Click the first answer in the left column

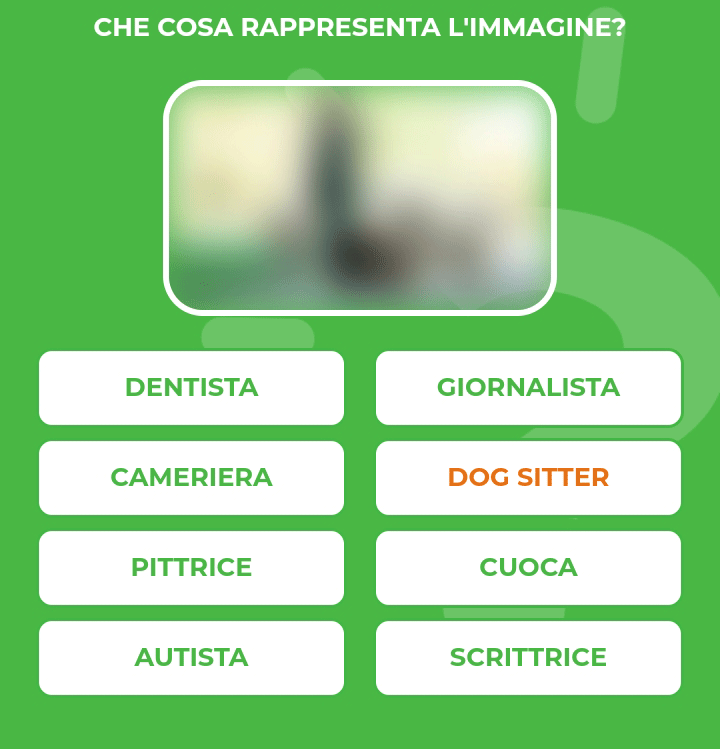191,388
